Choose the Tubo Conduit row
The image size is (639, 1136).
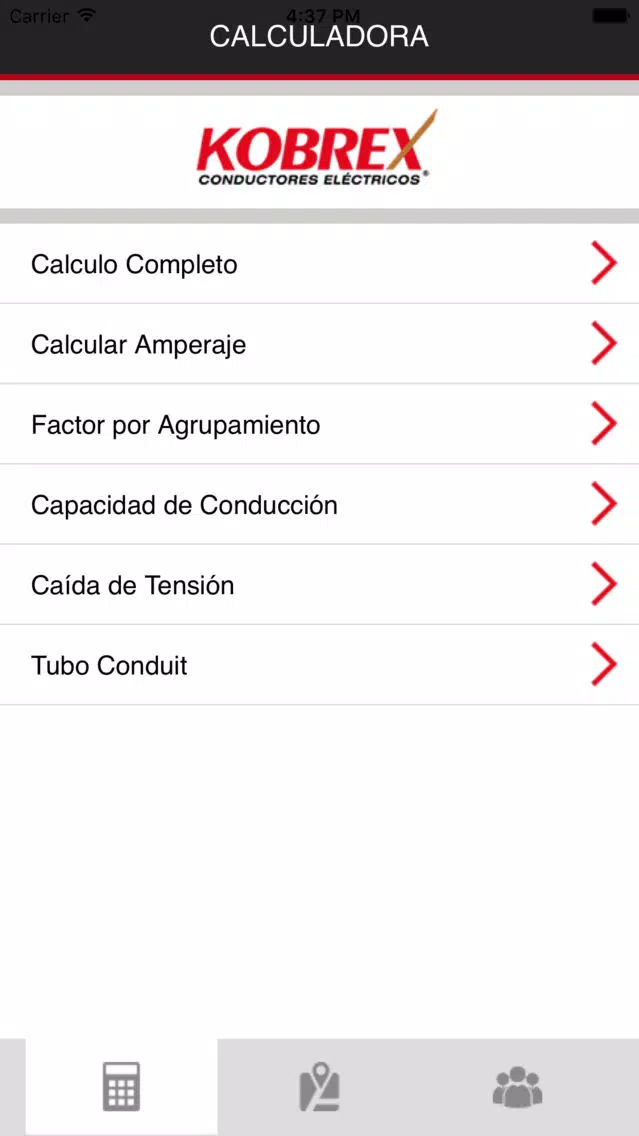point(320,665)
